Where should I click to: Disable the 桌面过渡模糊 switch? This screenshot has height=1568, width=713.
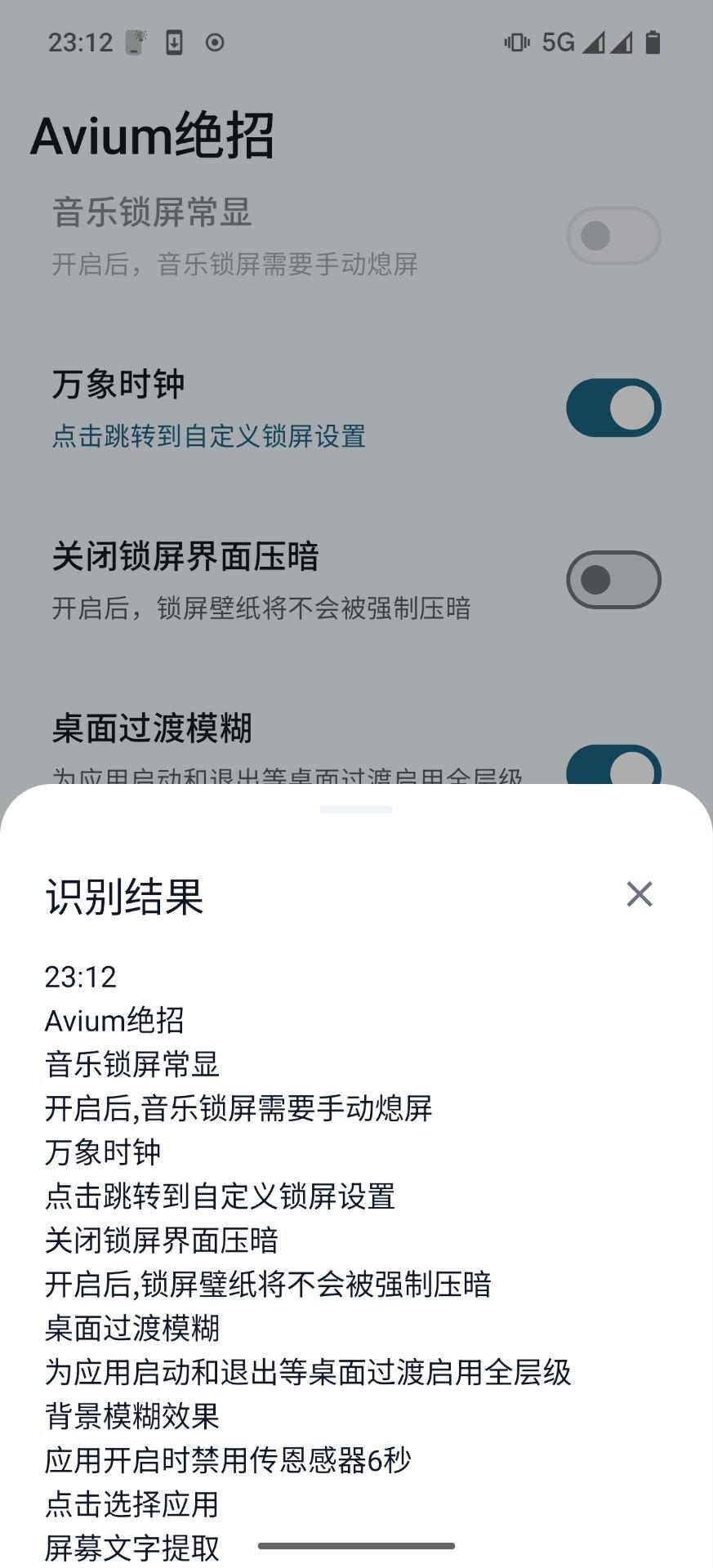[x=613, y=766]
